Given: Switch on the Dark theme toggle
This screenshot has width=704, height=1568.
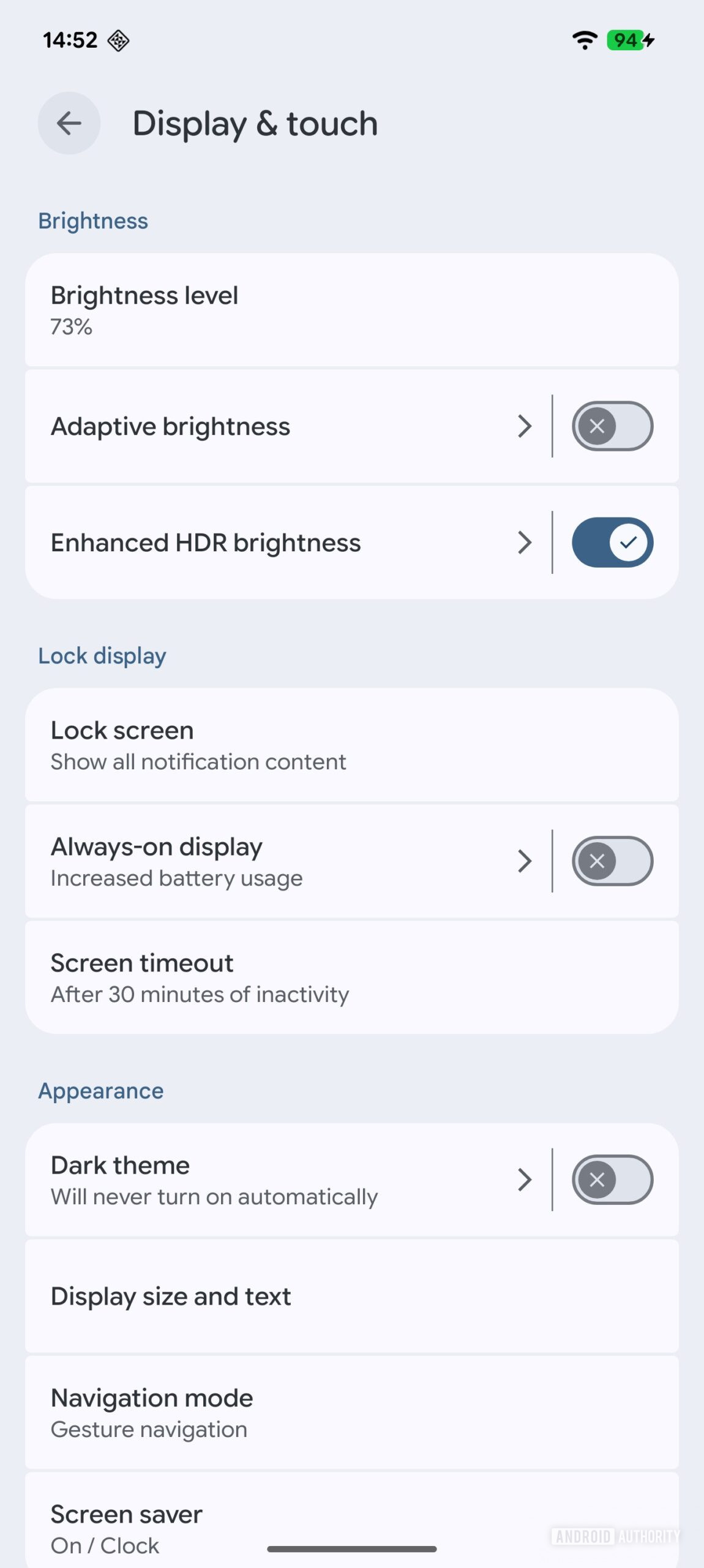Looking at the screenshot, I should pyautogui.click(x=612, y=1180).
